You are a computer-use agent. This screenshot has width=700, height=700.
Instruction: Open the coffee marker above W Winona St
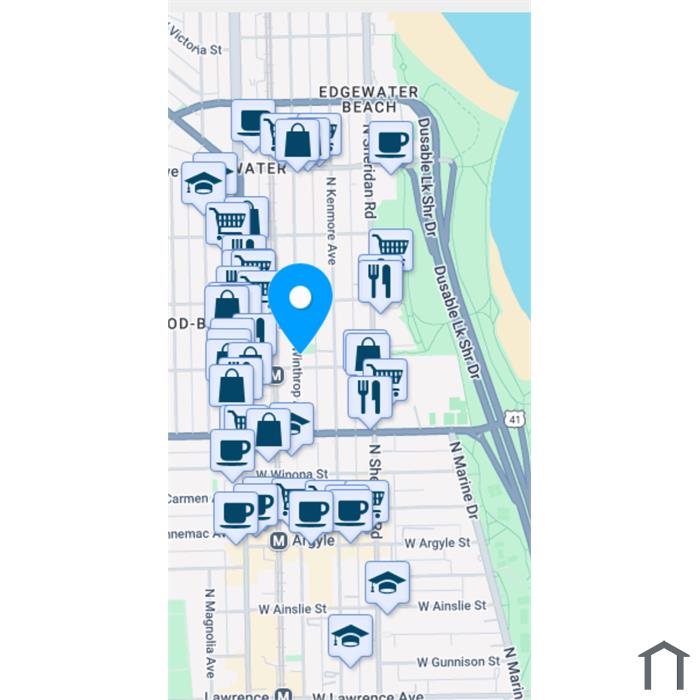coord(232,450)
